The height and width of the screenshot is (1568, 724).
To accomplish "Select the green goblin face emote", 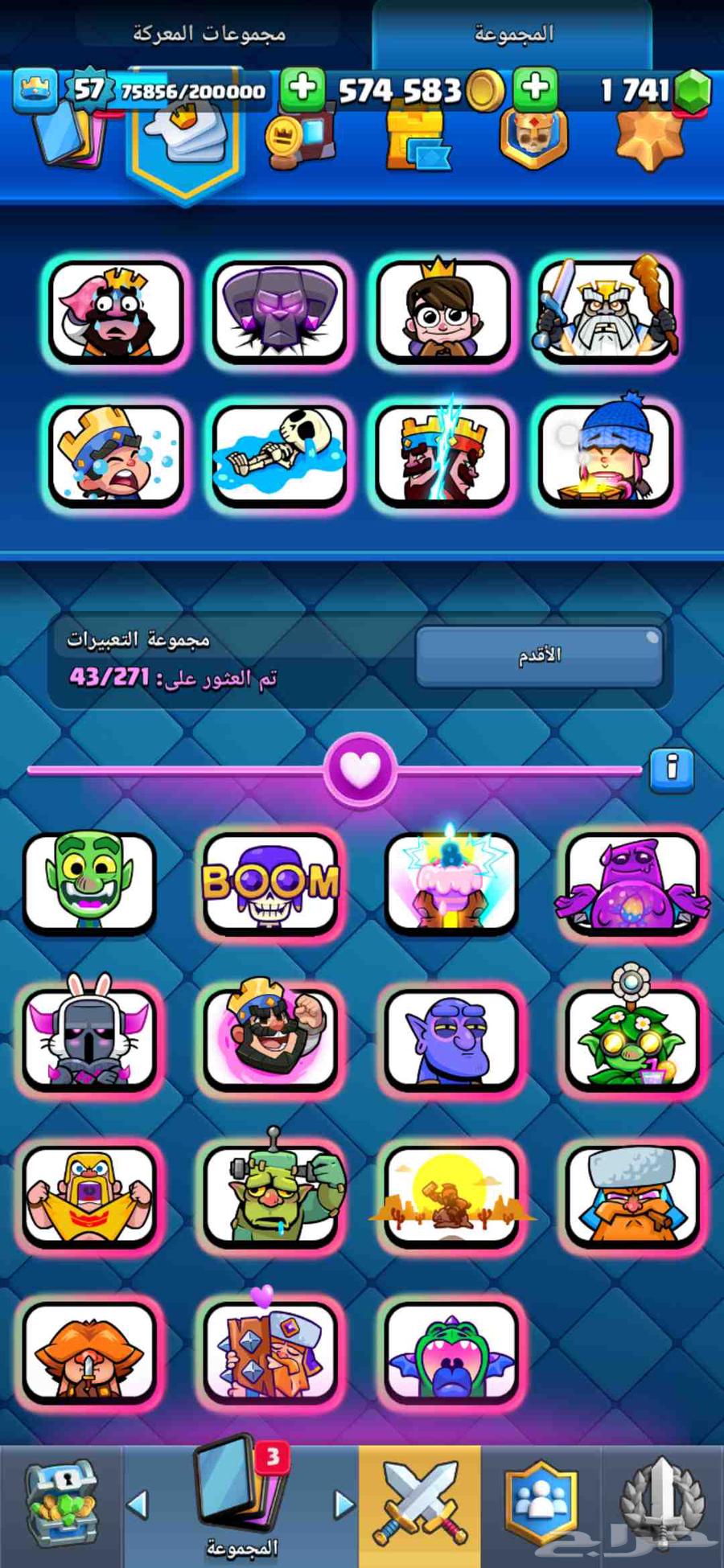I will 88,882.
